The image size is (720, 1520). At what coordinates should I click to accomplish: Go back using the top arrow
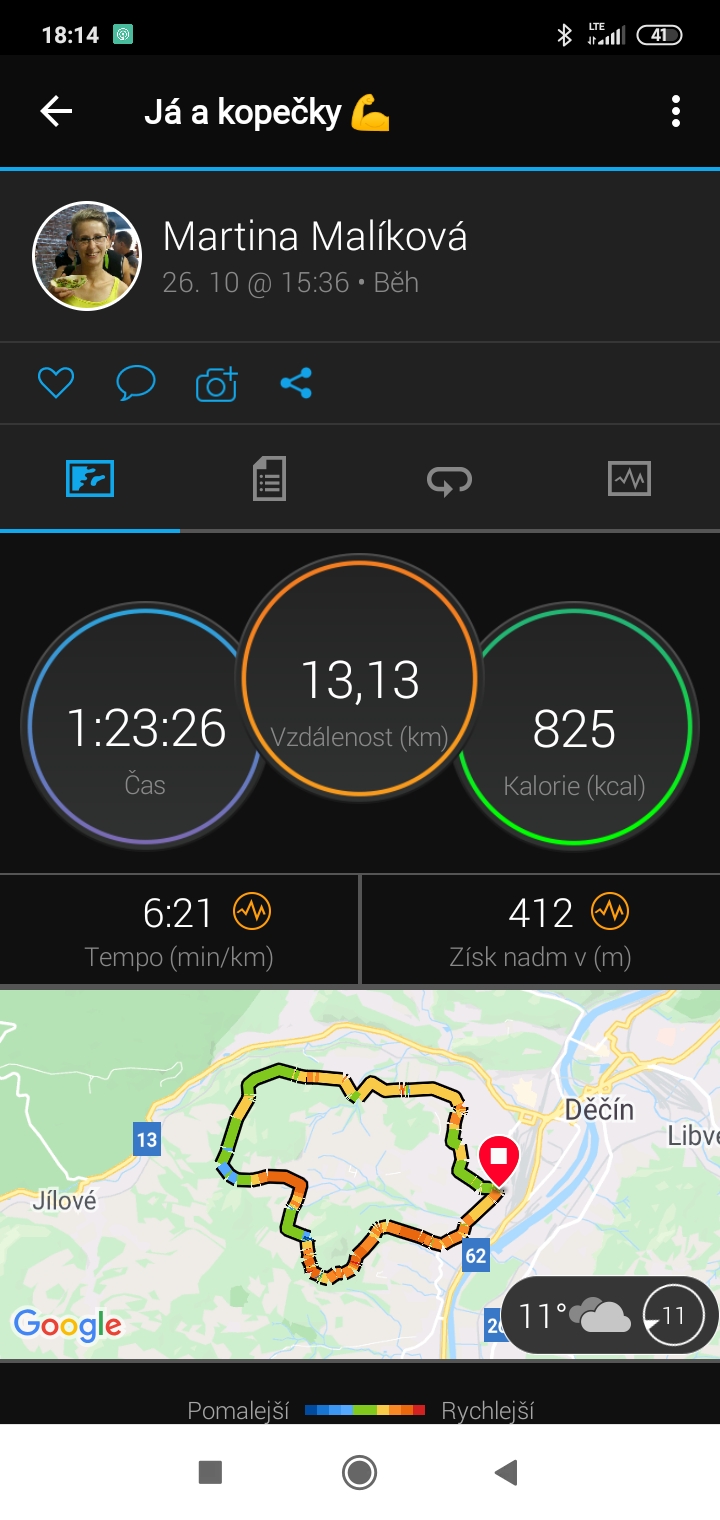click(56, 111)
